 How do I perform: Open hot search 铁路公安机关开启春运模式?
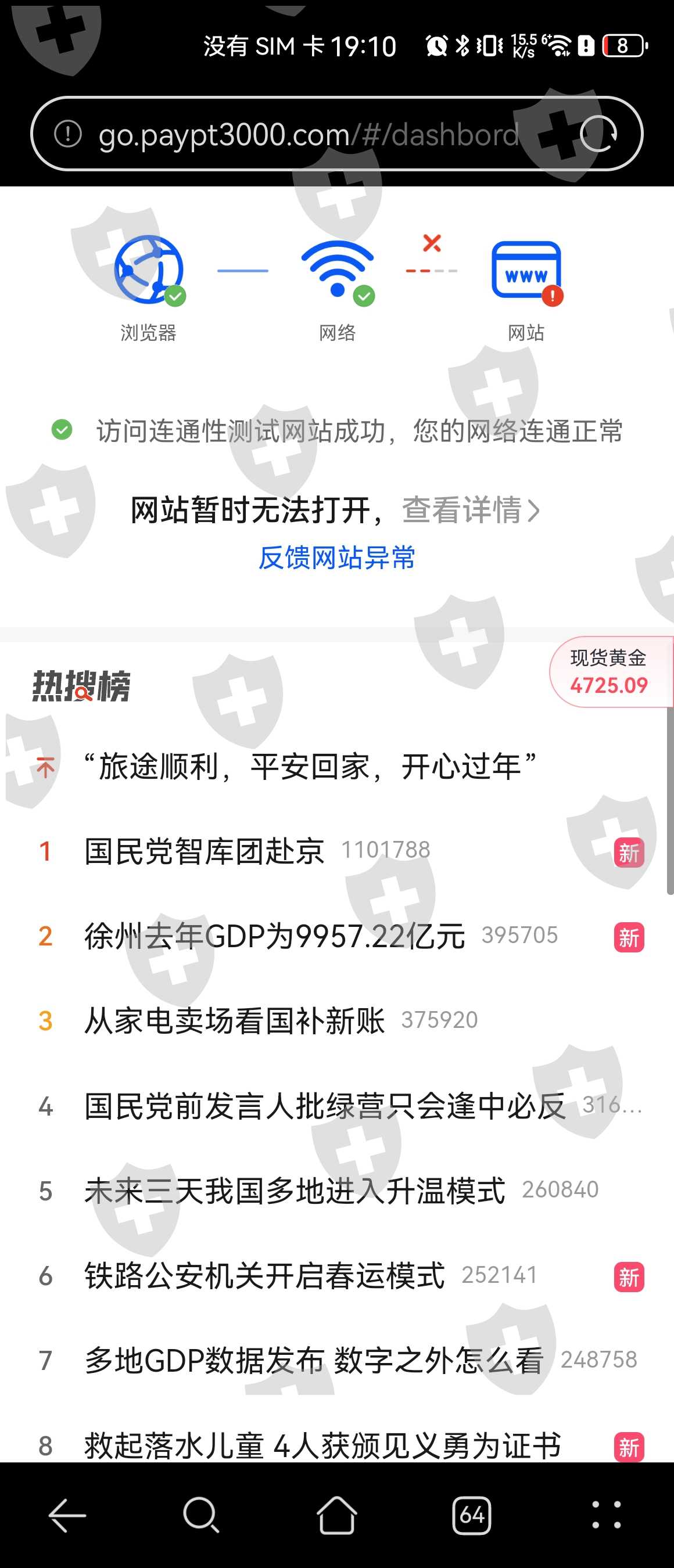click(264, 1276)
